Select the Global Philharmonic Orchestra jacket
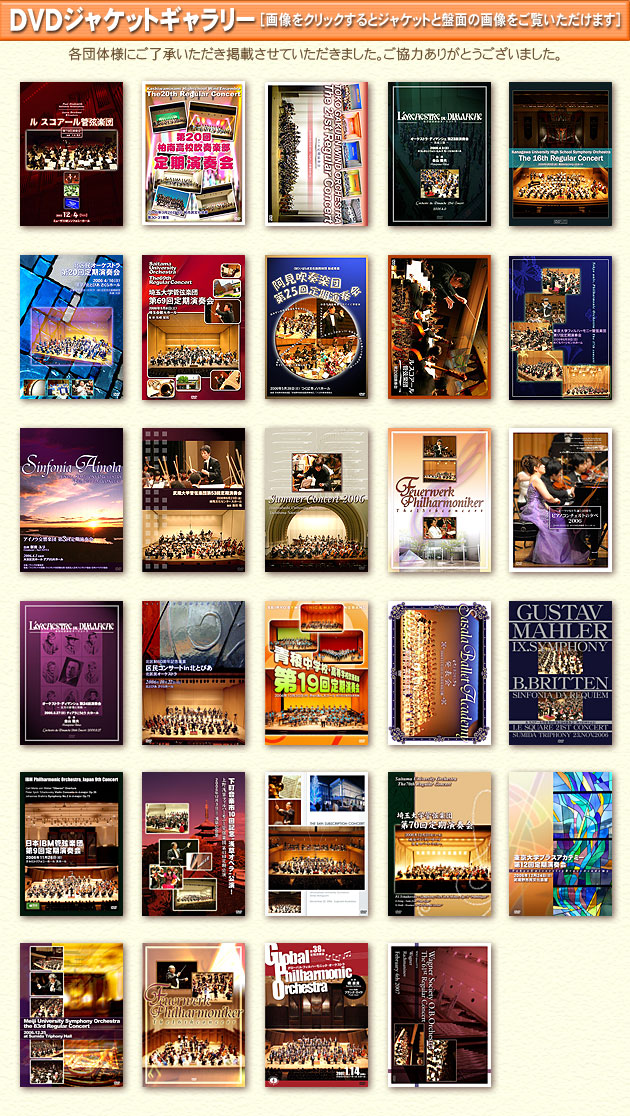630x1116 pixels. click(316, 1015)
